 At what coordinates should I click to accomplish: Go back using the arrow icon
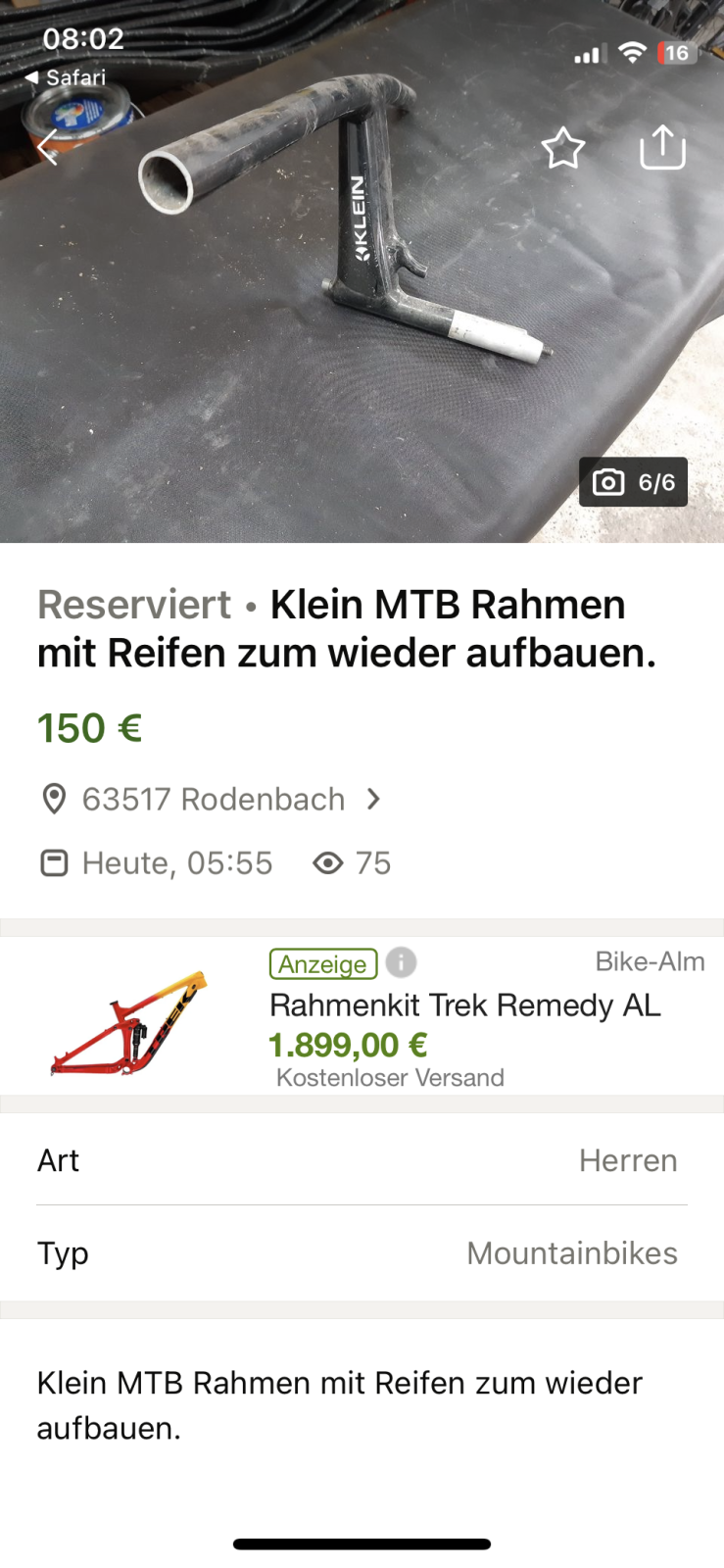coord(49,148)
